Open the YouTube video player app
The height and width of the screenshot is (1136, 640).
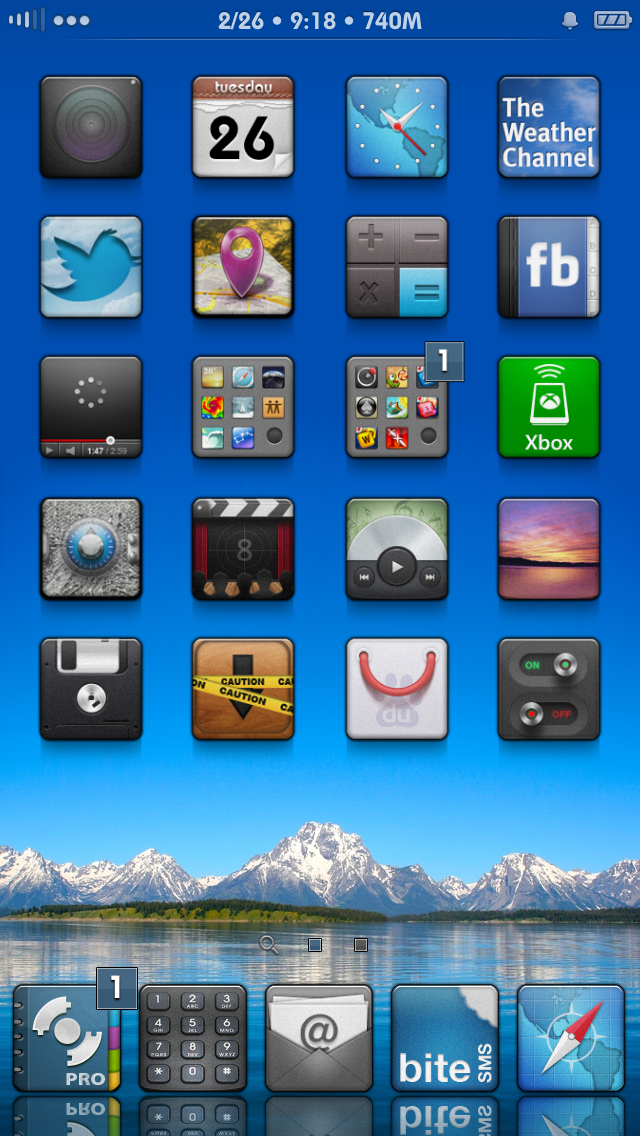[x=91, y=406]
